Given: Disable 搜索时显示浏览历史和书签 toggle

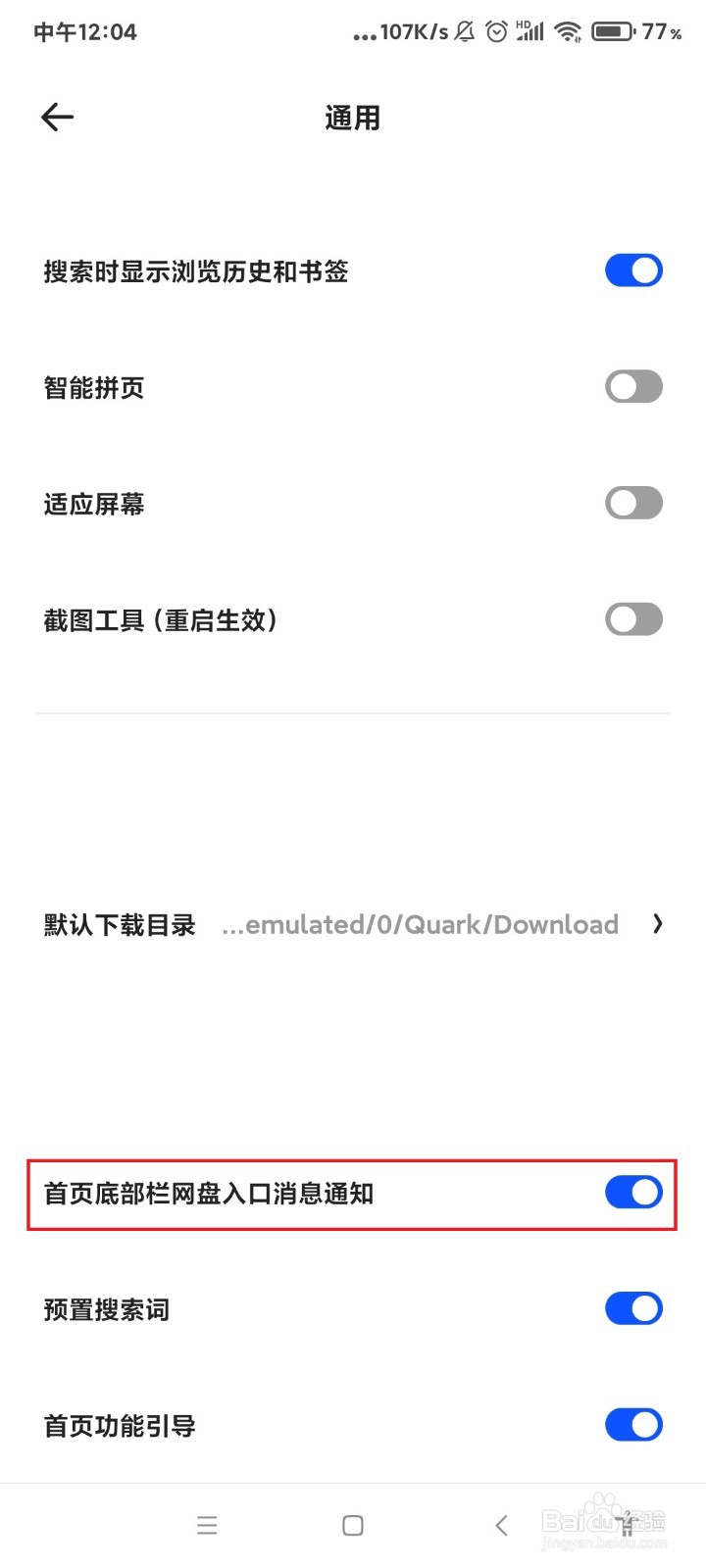Looking at the screenshot, I should point(633,270).
